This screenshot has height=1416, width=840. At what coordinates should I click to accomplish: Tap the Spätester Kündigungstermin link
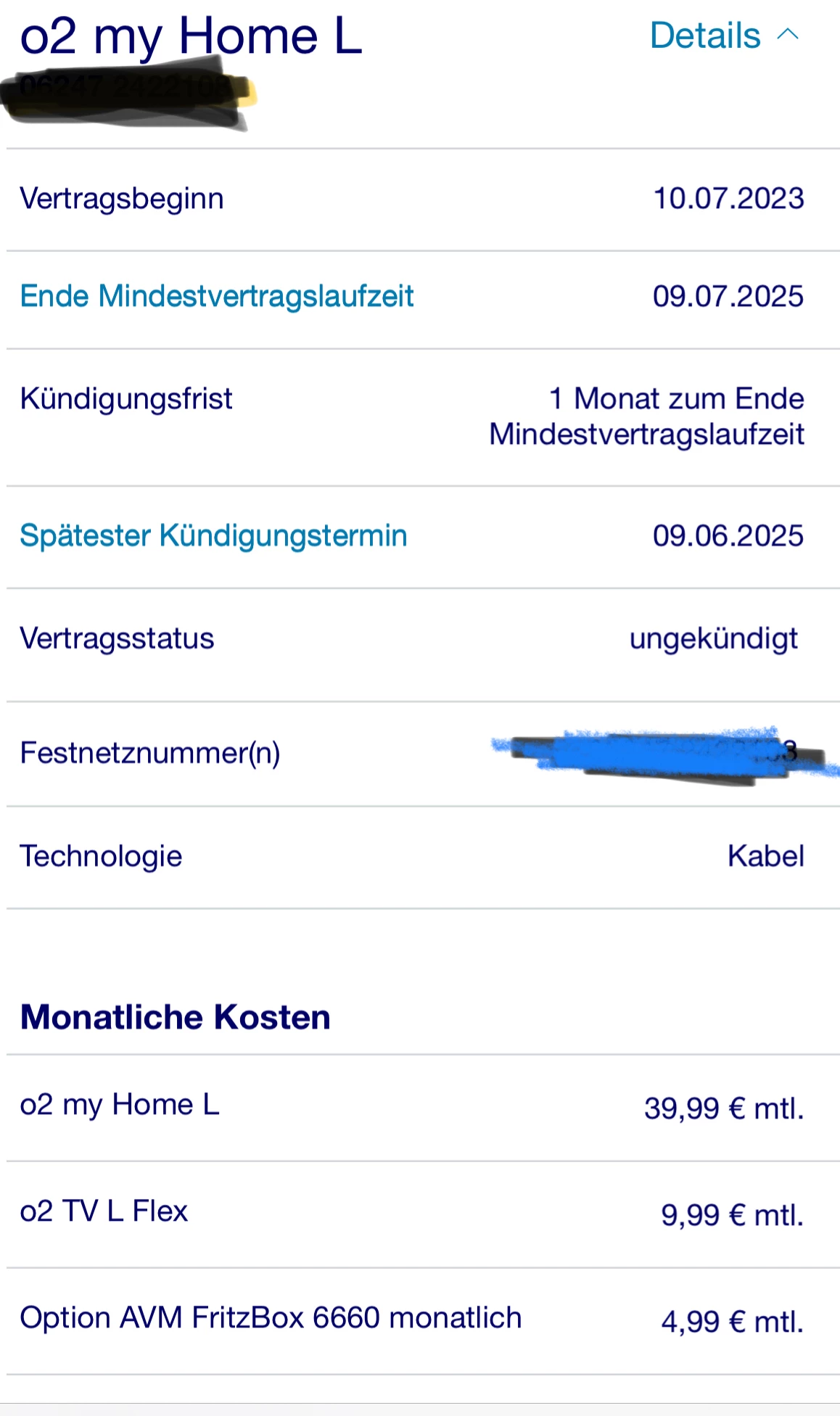click(213, 535)
